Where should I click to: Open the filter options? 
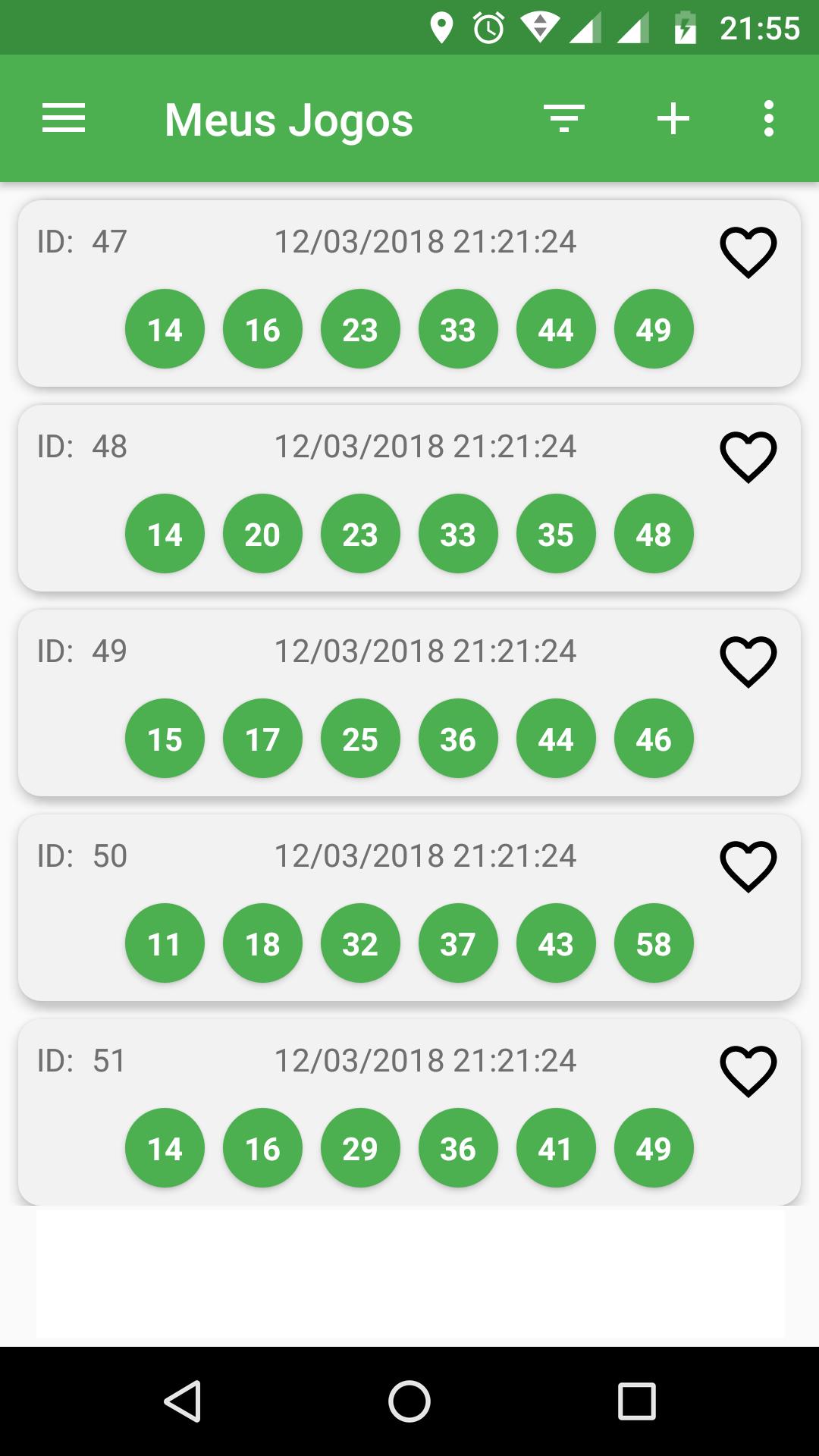pos(564,119)
